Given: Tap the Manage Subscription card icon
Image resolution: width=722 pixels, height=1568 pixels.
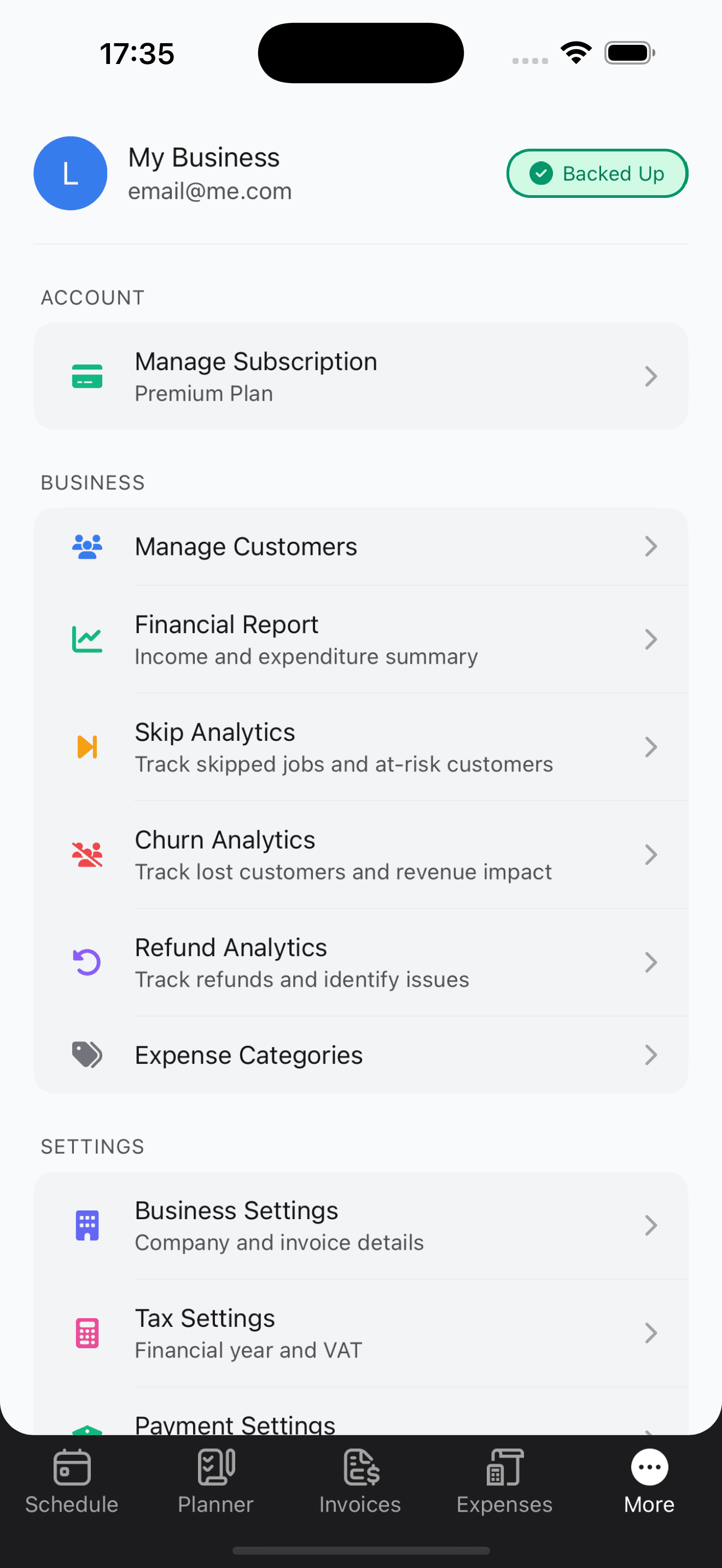Looking at the screenshot, I should point(87,376).
